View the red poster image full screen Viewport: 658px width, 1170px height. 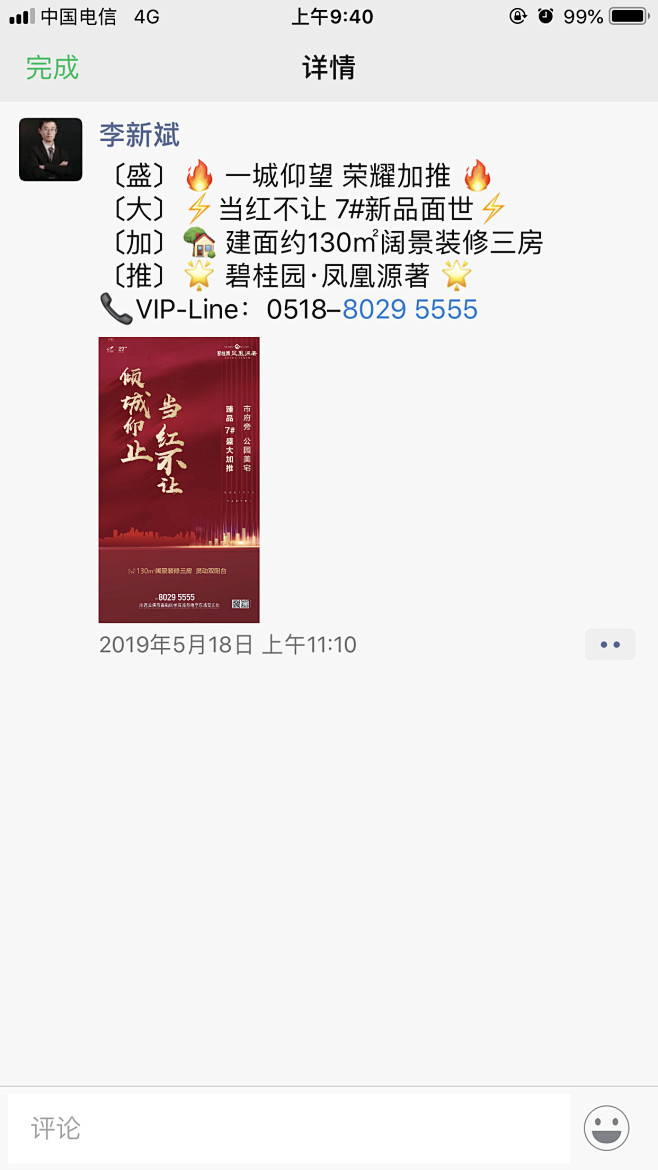tap(179, 480)
